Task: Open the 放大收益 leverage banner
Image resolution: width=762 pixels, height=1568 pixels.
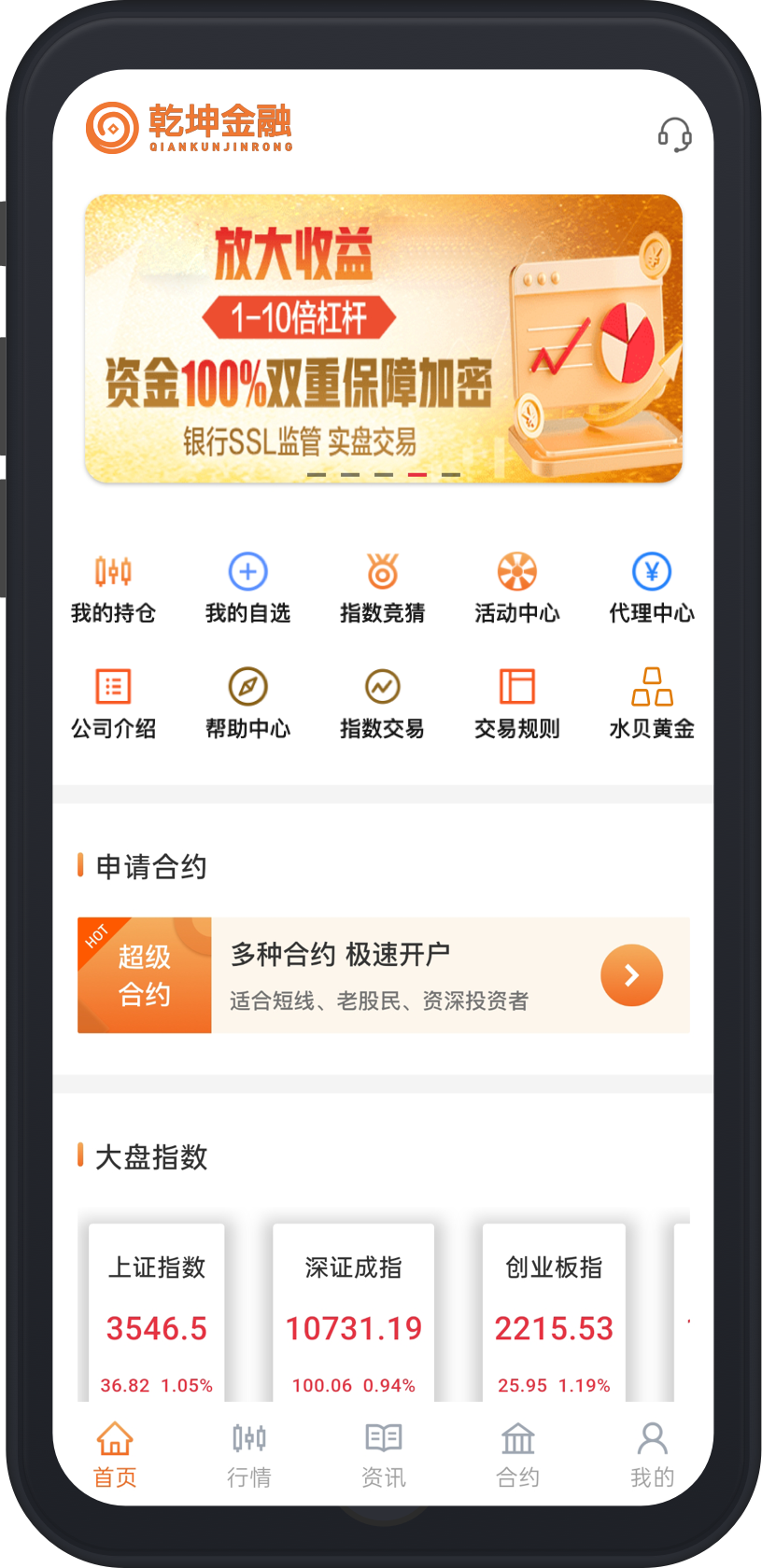Action: click(383, 338)
